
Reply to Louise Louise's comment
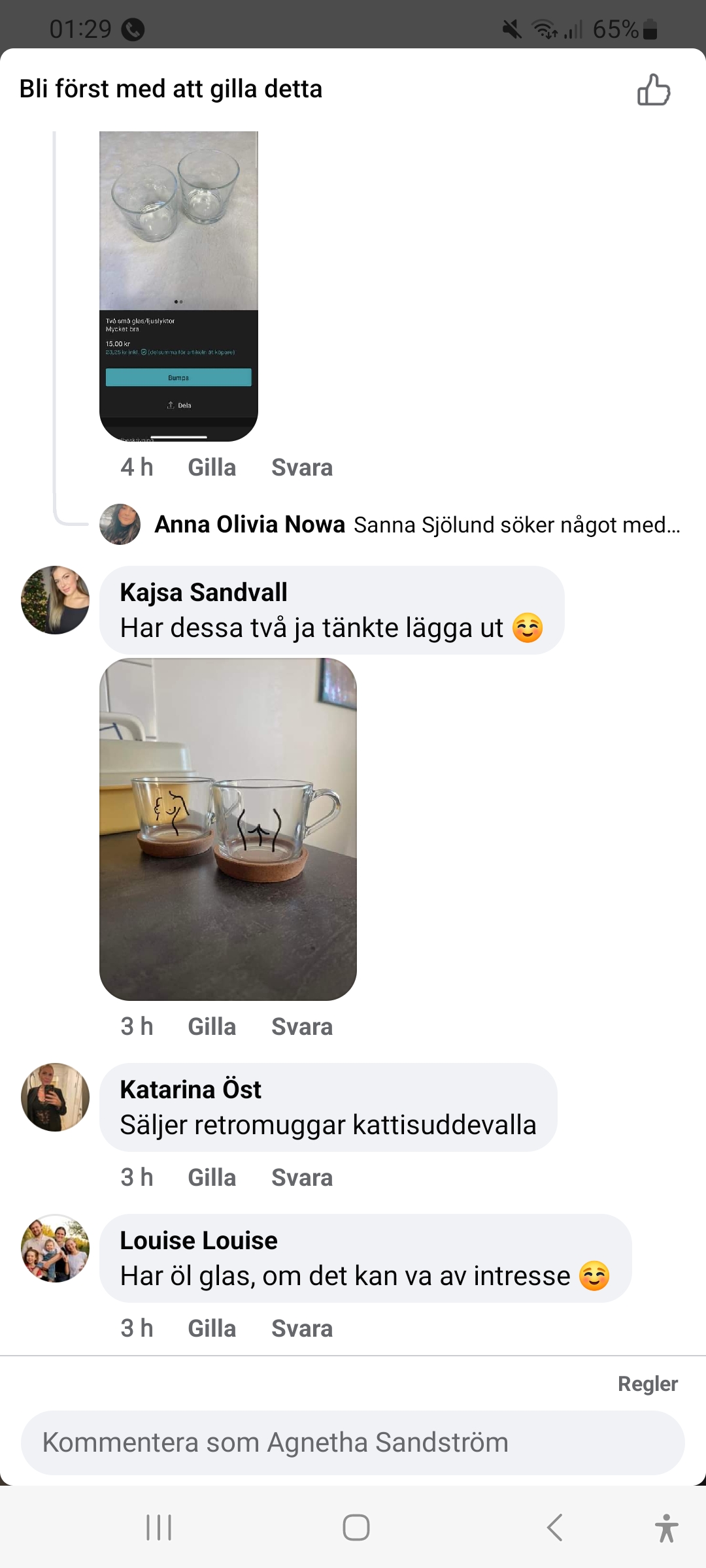(x=301, y=1329)
